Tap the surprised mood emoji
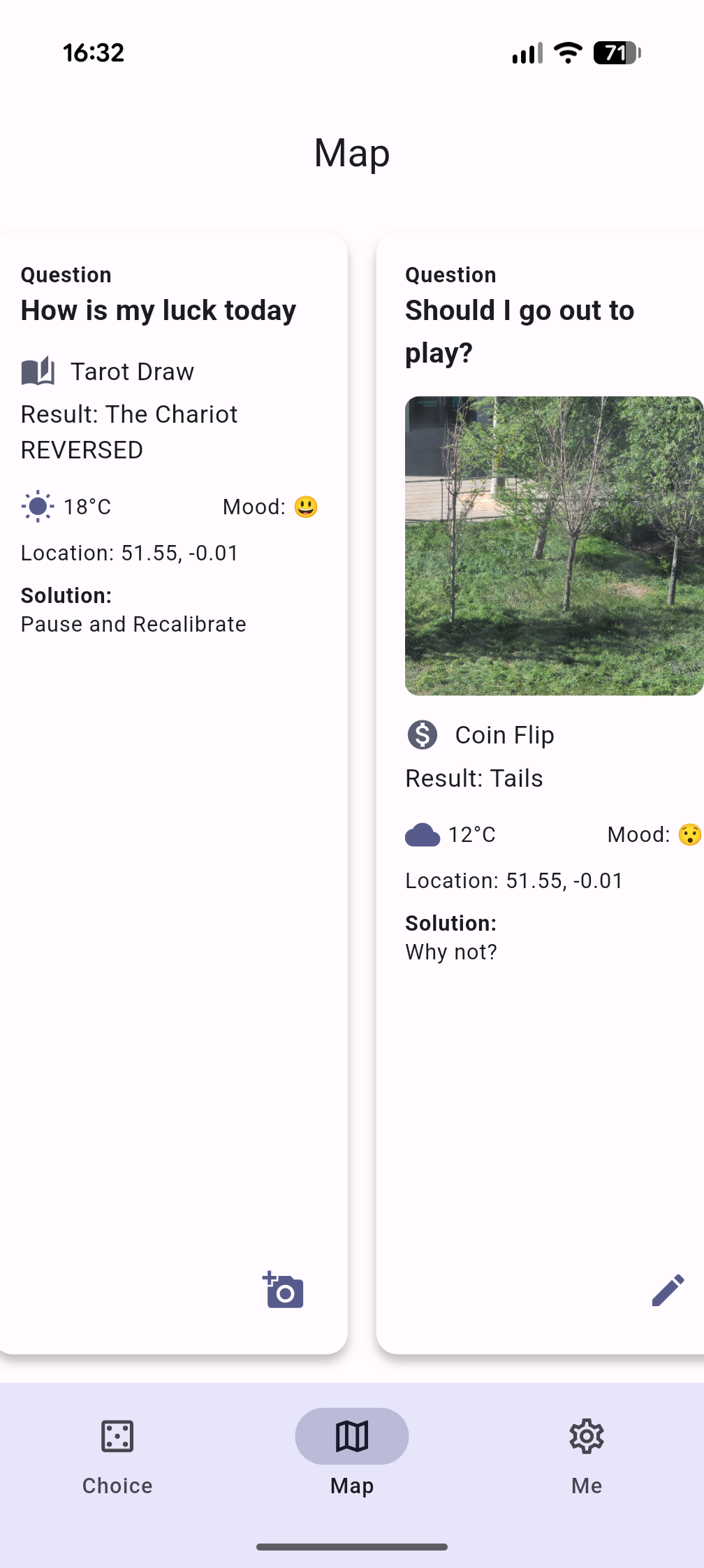This screenshot has height=1568, width=704. (689, 834)
